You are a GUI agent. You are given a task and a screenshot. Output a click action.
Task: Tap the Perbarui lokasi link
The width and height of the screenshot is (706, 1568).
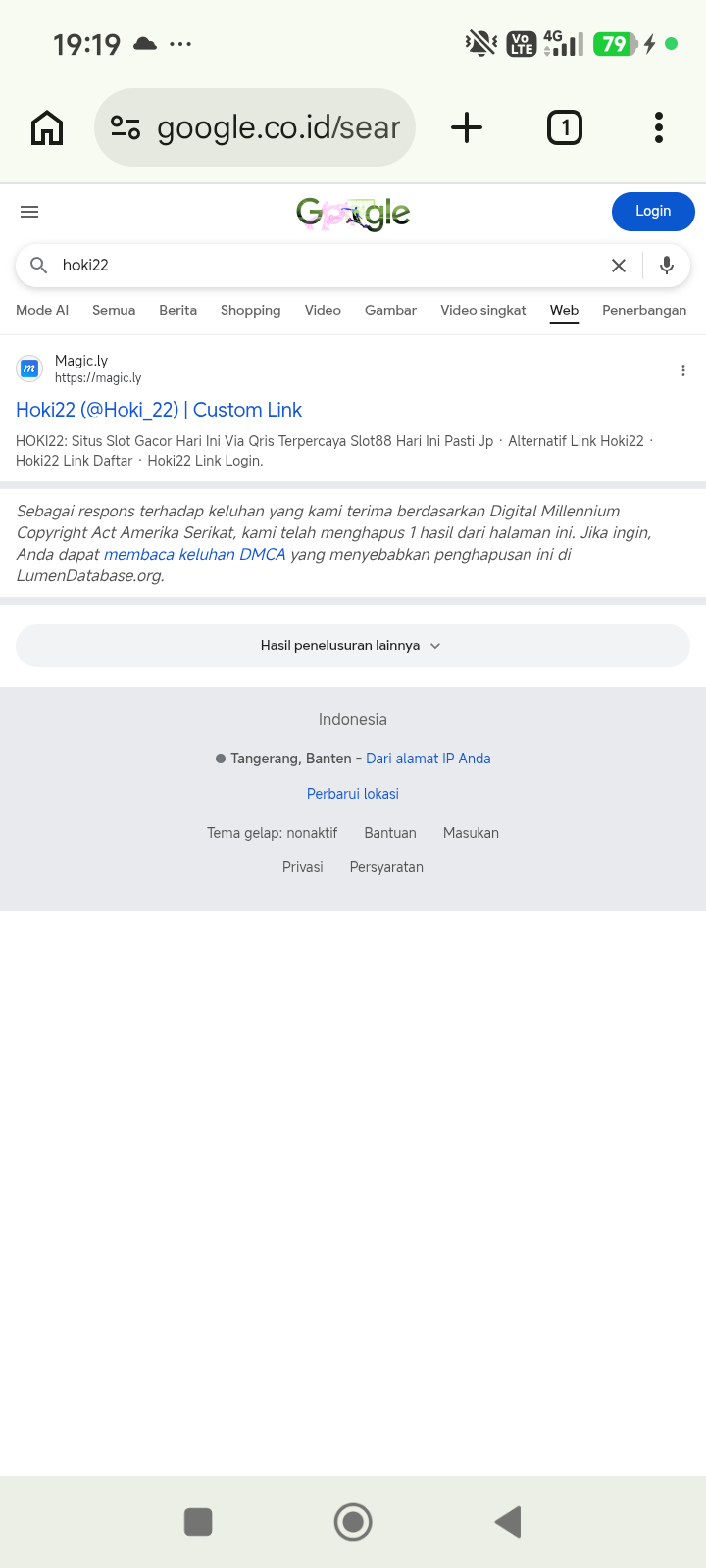coord(353,794)
